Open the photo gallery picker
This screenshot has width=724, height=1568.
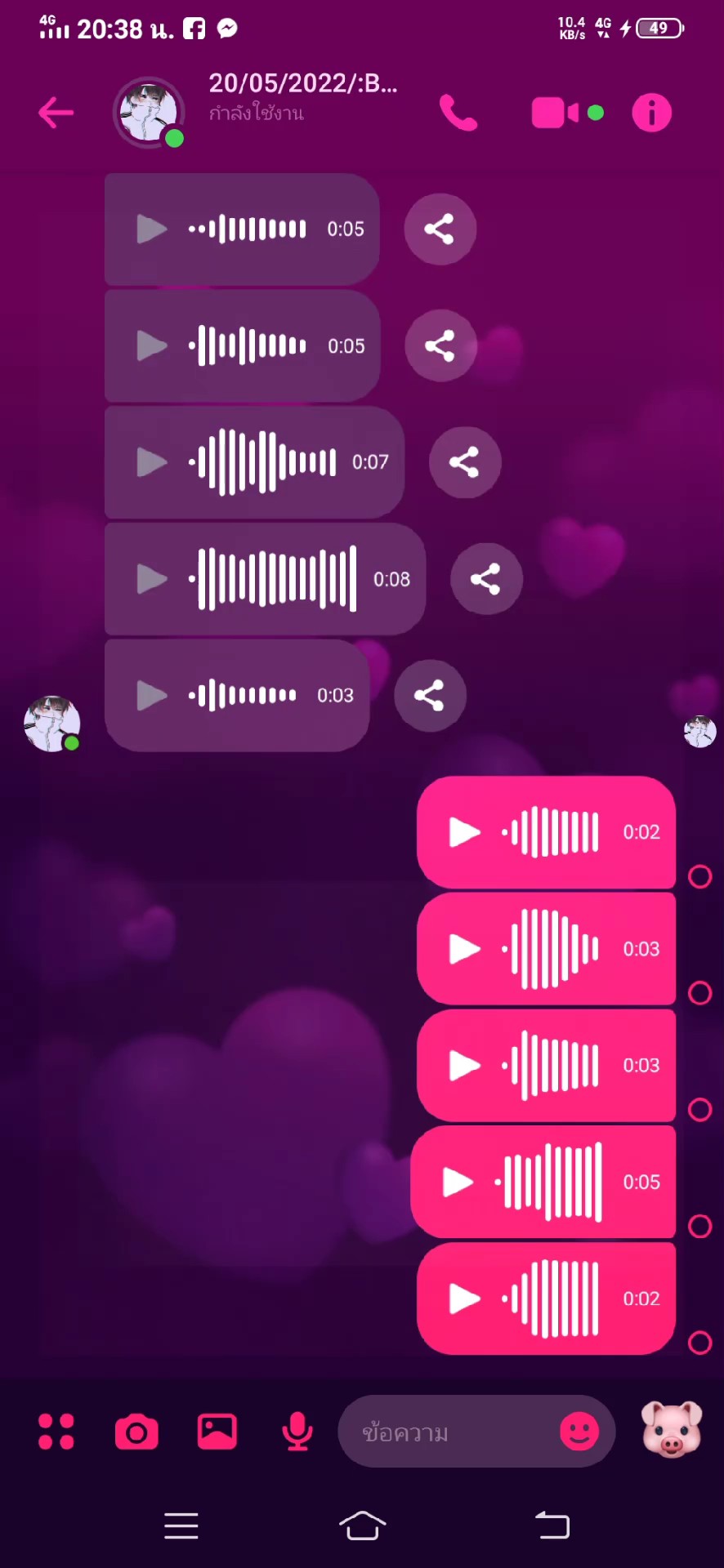[217, 1432]
